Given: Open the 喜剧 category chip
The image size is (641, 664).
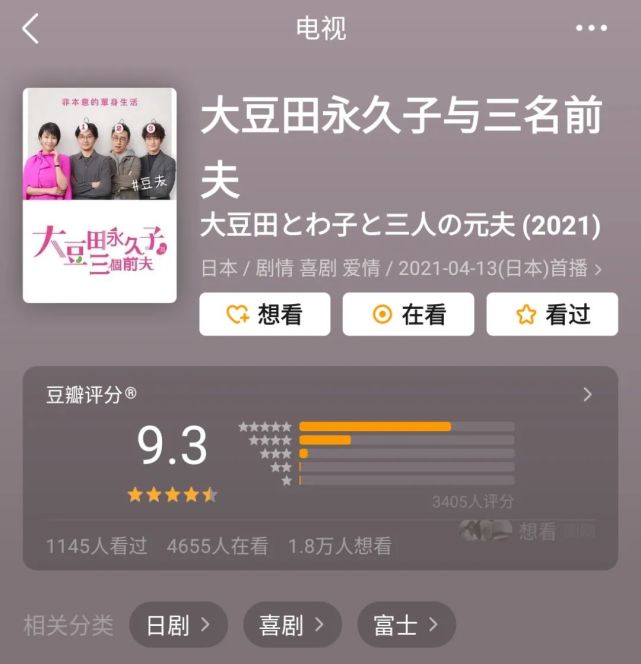Looking at the screenshot, I should pyautogui.click(x=293, y=625).
